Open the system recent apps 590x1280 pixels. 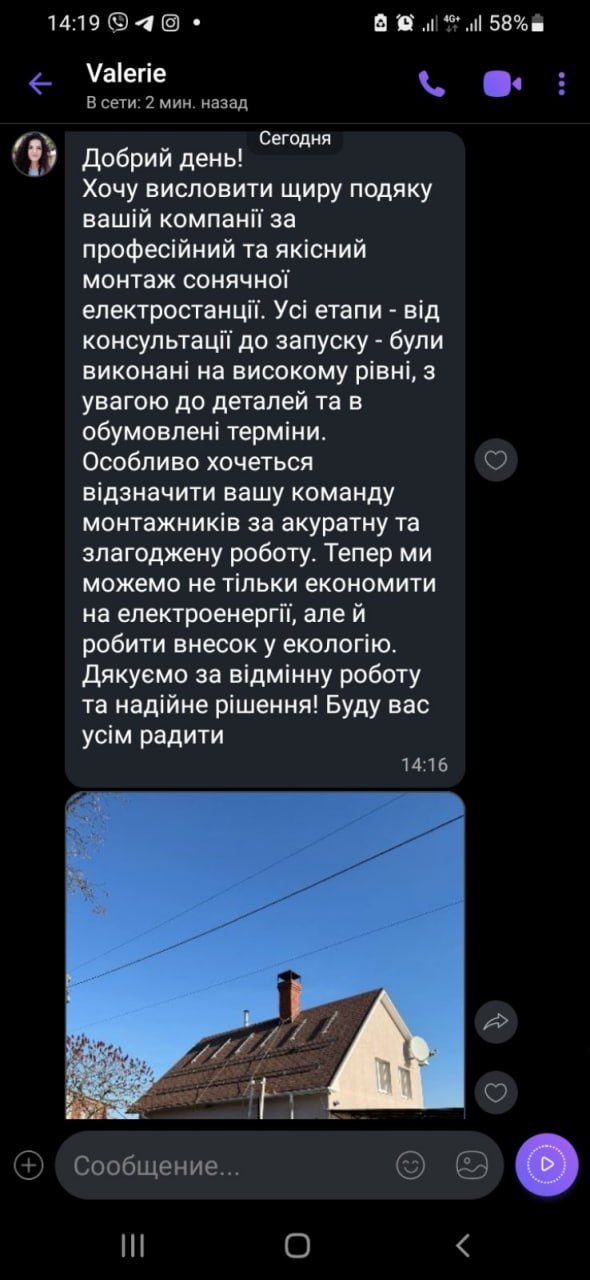click(132, 1245)
